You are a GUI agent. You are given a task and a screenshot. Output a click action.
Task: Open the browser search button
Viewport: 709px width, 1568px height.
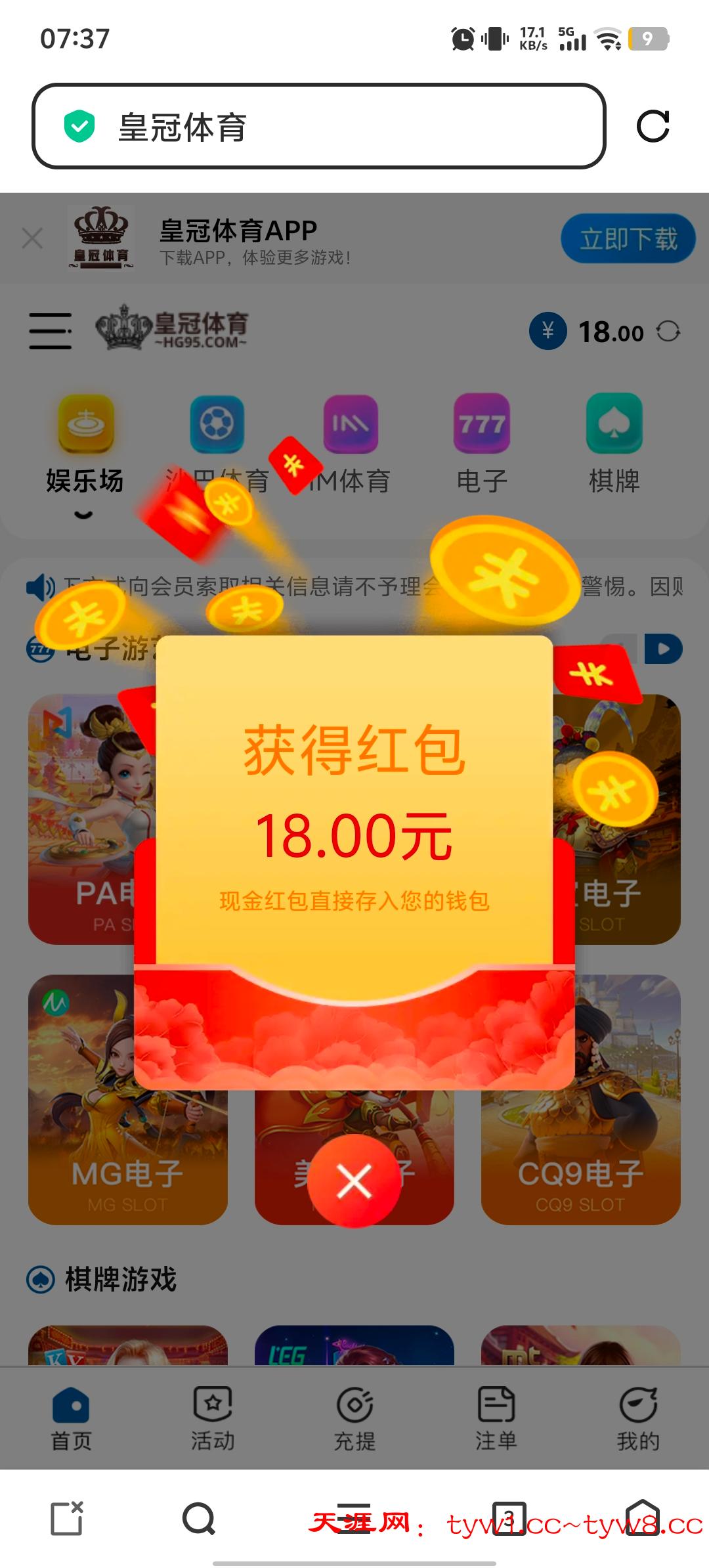(x=198, y=1518)
